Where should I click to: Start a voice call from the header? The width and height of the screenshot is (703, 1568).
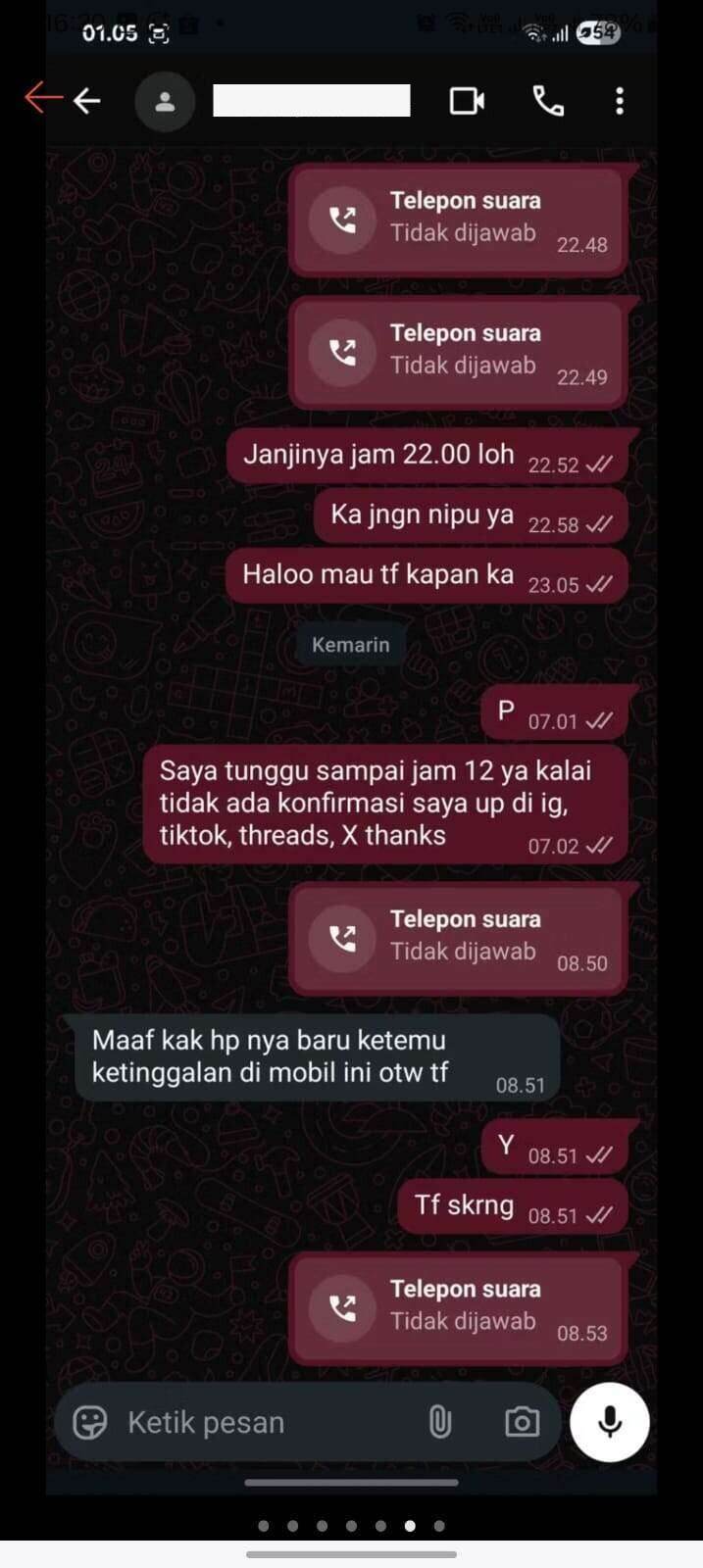pos(547,101)
